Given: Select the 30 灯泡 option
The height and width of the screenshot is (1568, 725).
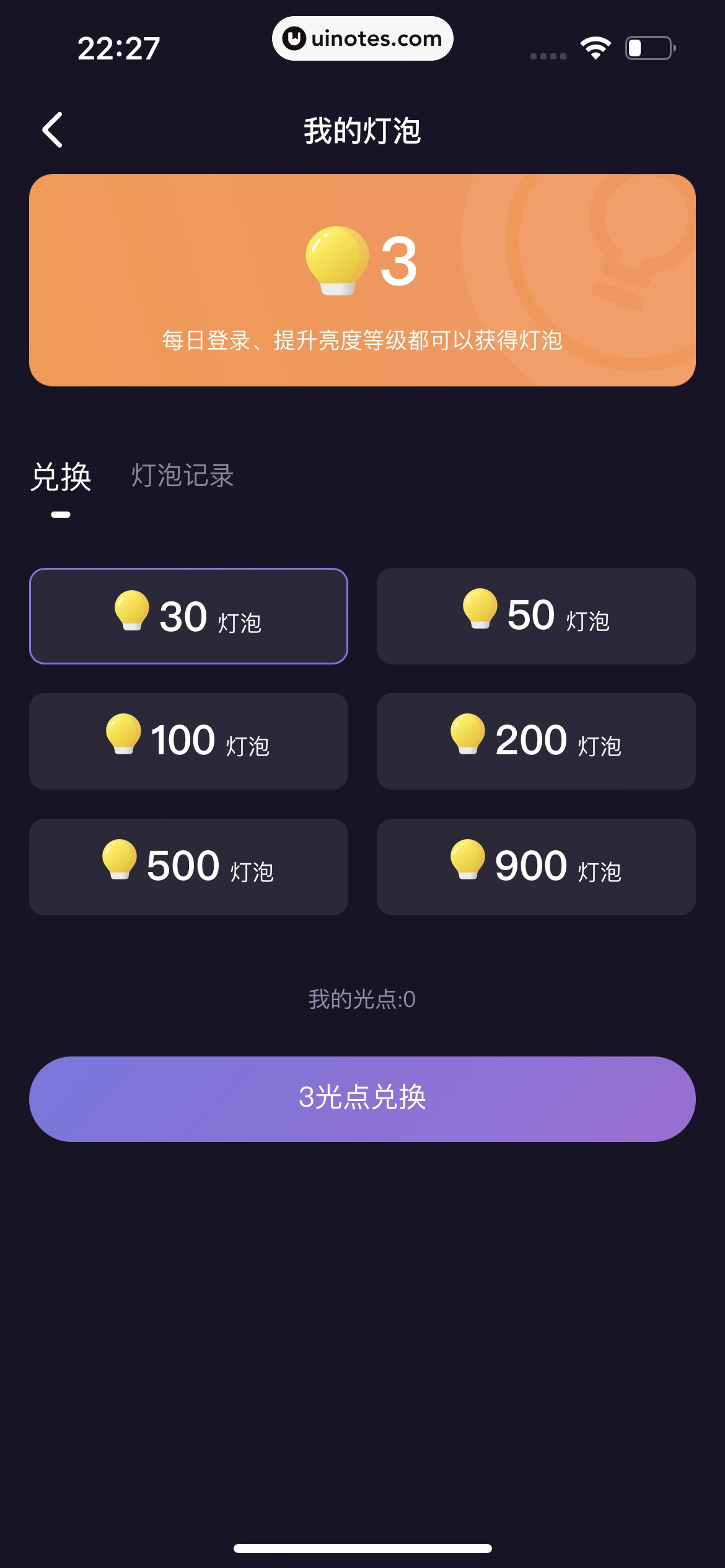Looking at the screenshot, I should [x=188, y=616].
